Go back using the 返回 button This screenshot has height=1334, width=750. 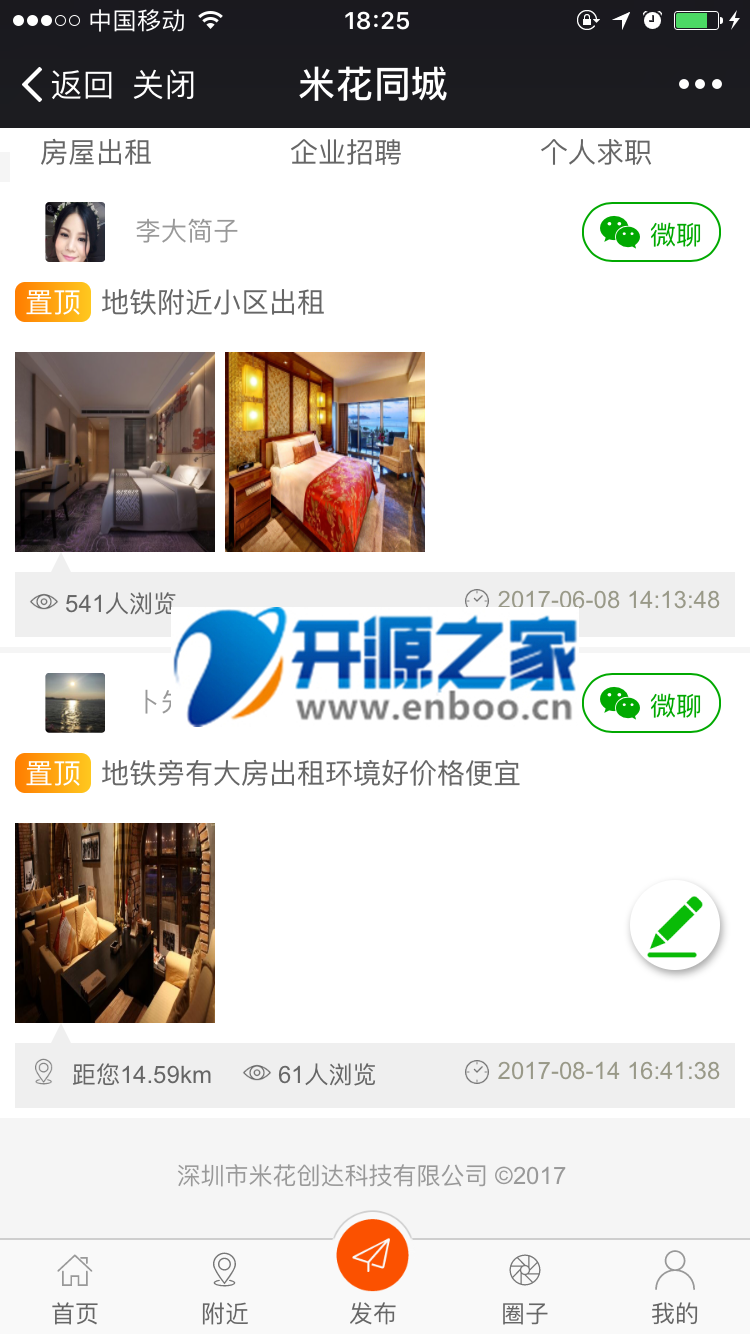68,85
